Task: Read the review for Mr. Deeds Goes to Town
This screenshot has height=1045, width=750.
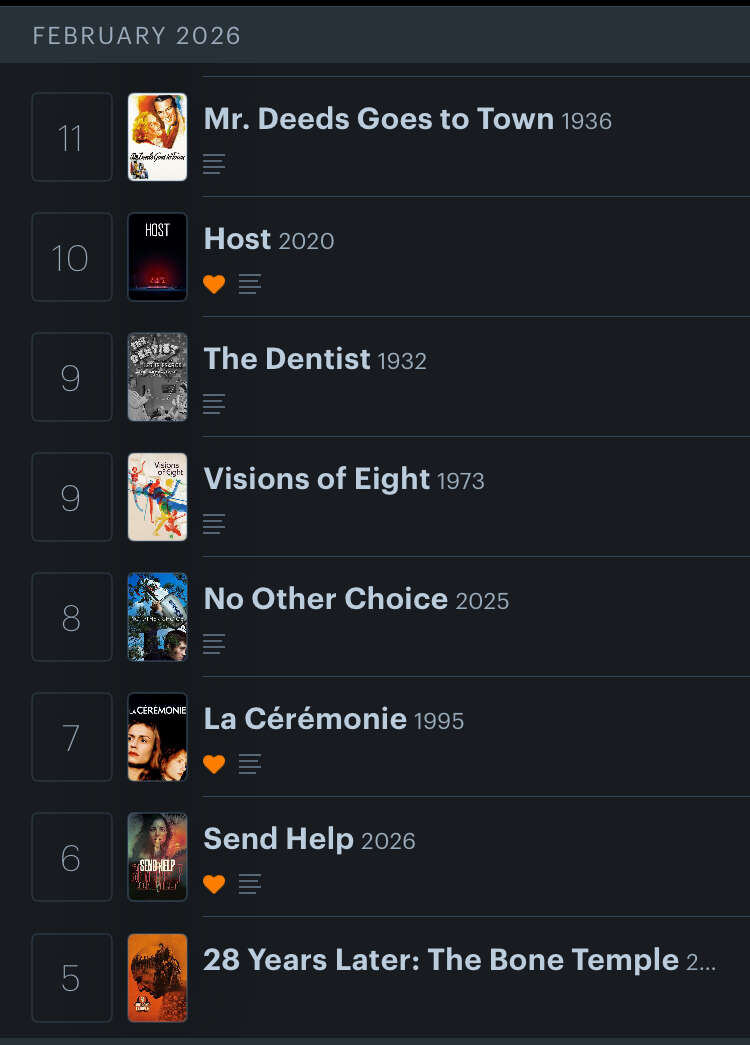Action: pos(214,164)
